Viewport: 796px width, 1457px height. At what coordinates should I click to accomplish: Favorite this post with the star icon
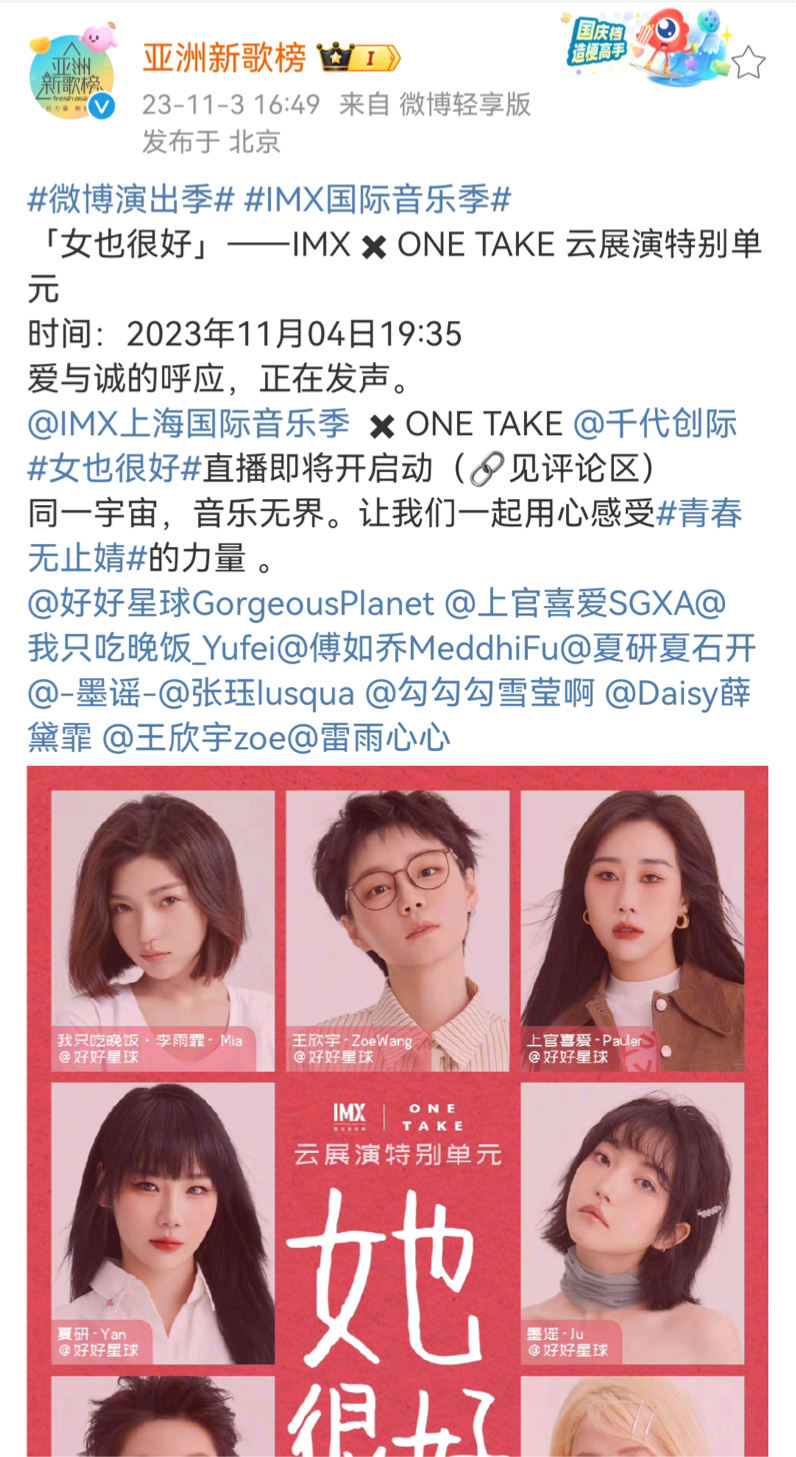[748, 63]
